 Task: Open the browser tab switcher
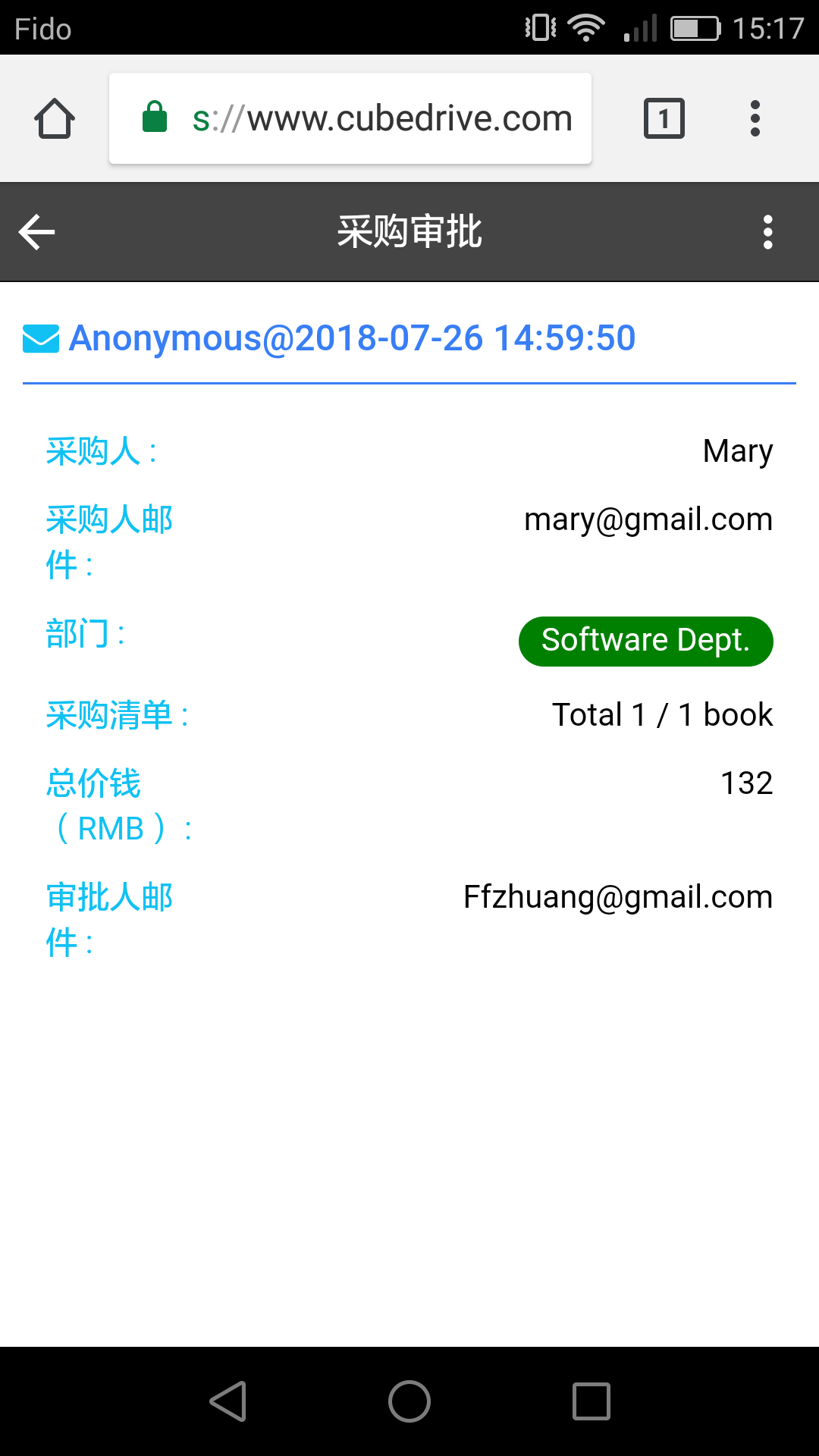664,118
